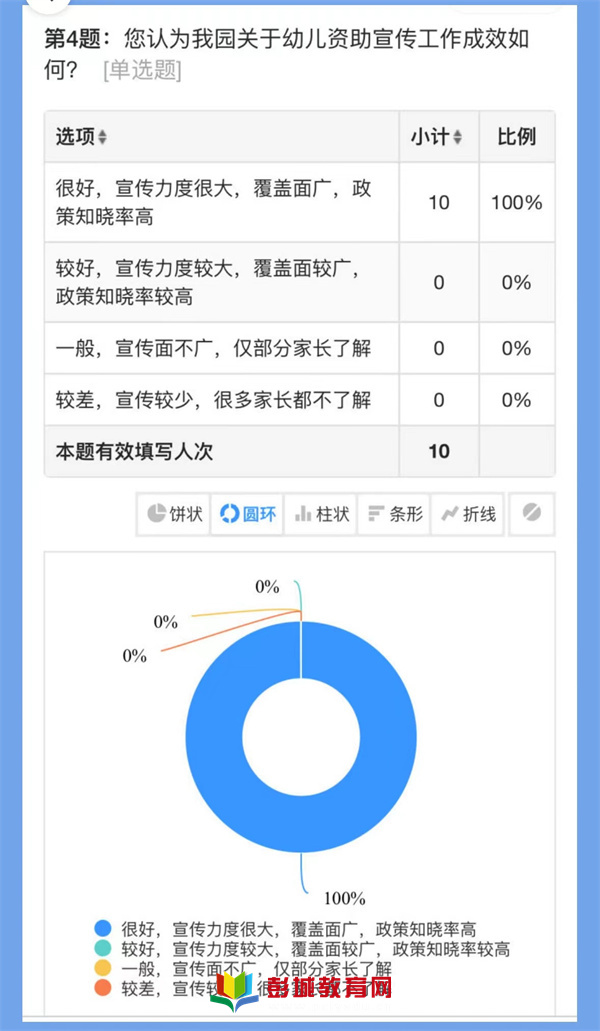This screenshot has width=600, height=1031.
Task: Switch the chart to 饼状 view
Action: tap(174, 514)
